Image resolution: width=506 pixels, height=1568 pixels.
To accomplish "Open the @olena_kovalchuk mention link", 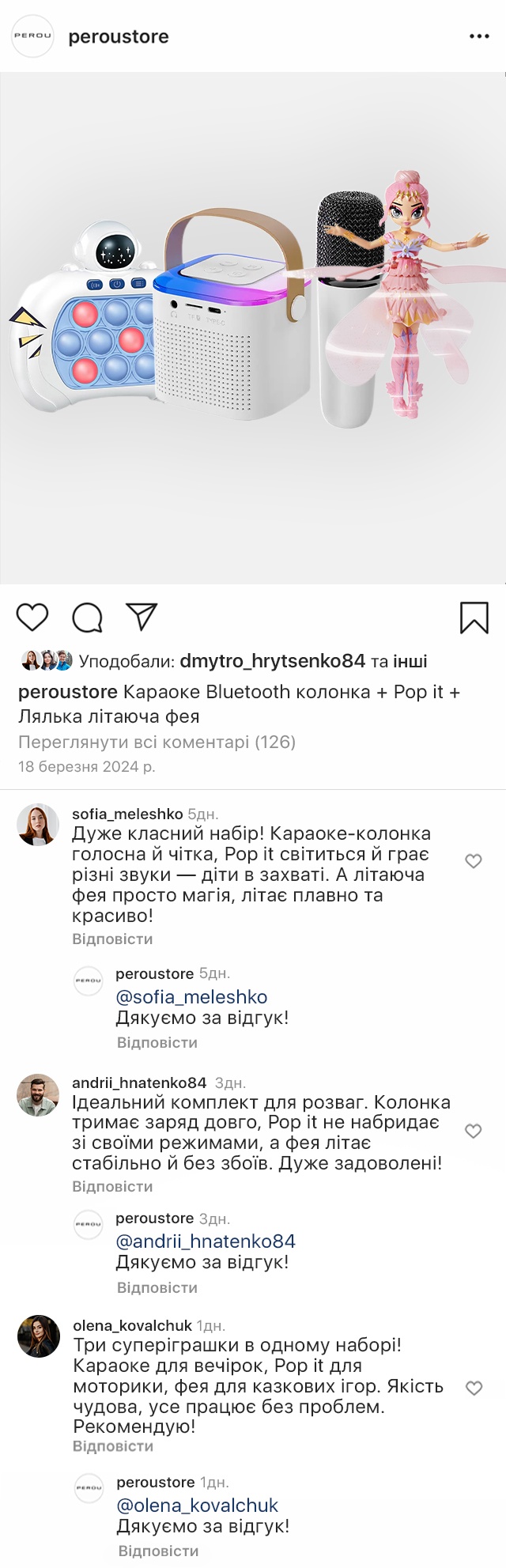I will click(198, 1505).
